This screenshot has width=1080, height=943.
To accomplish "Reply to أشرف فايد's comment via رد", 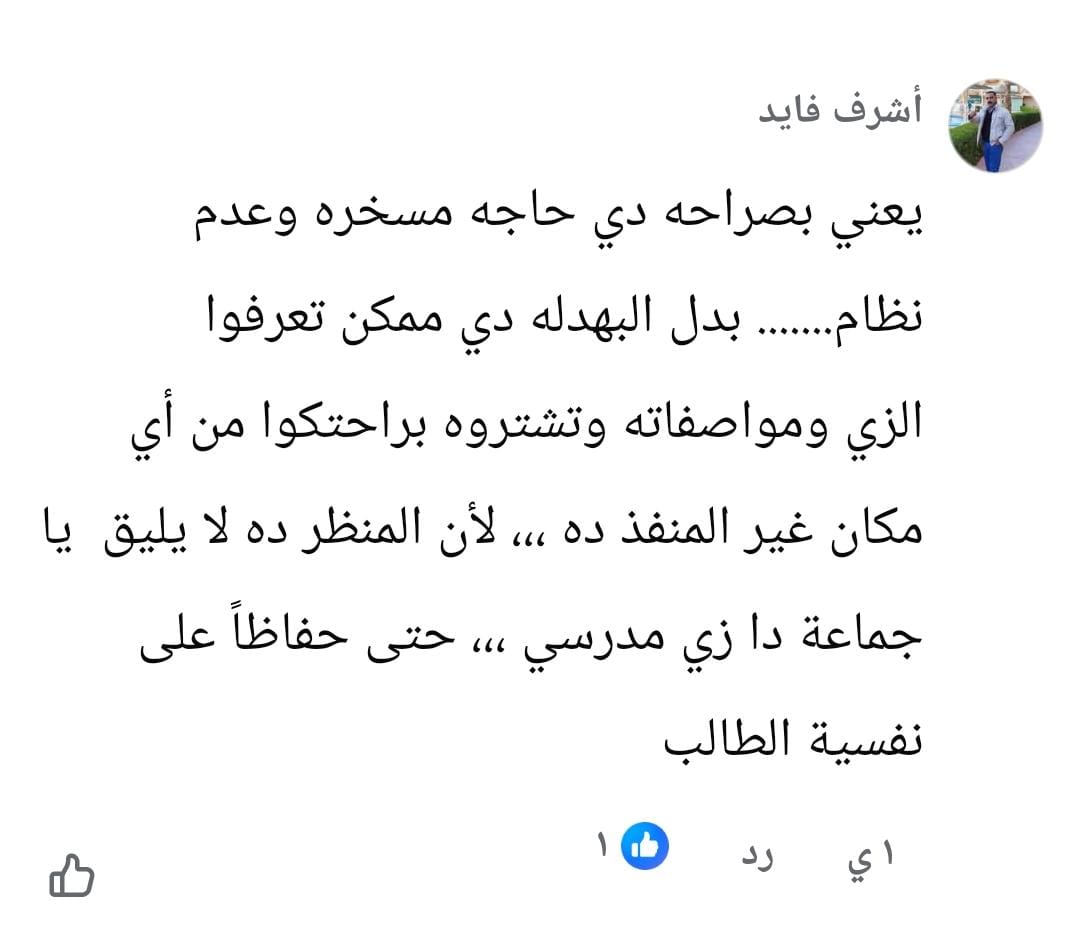I will tap(756, 856).
